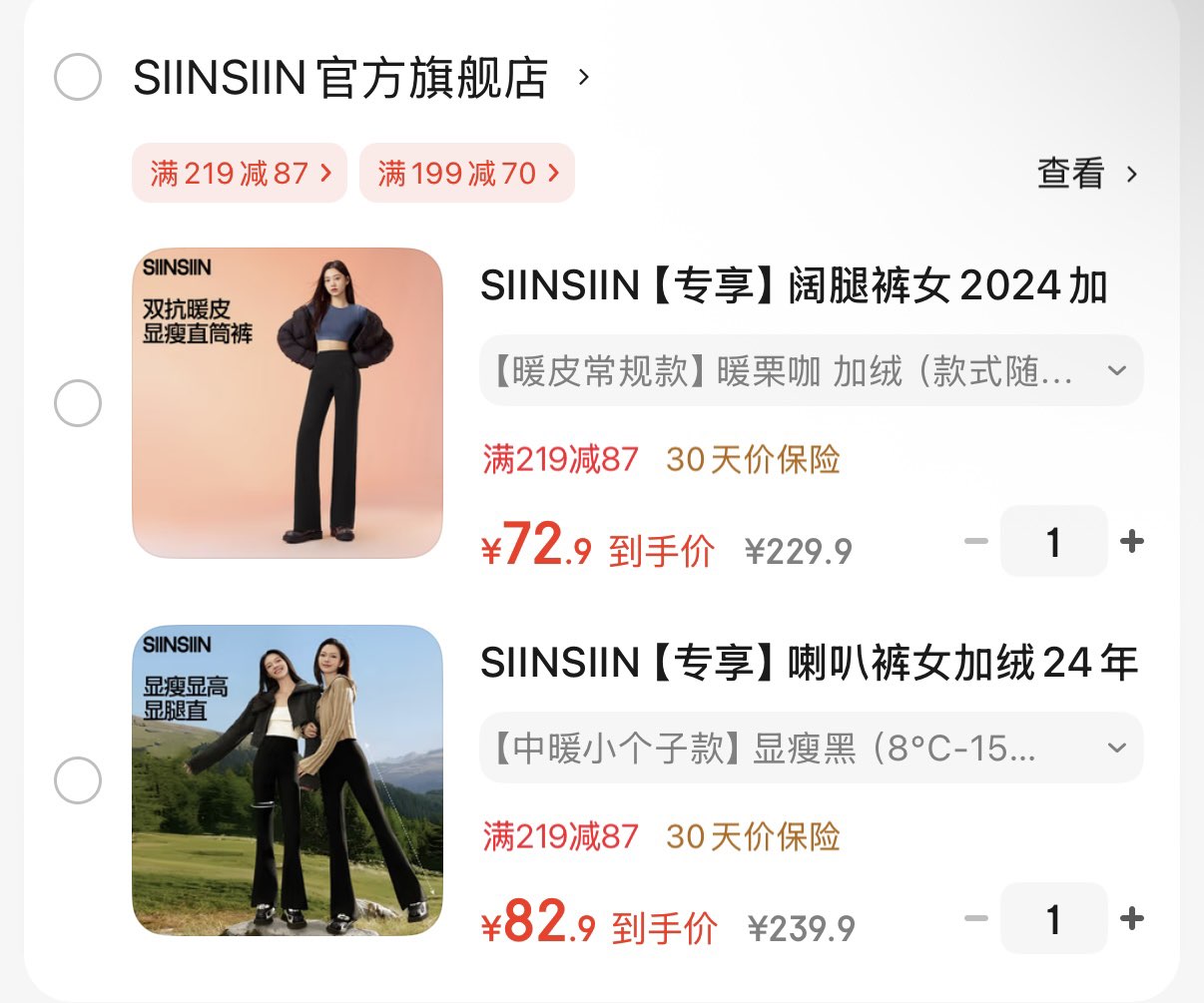
Task: Edit the quantity field for 阔腿裤女
Action: point(1053,542)
